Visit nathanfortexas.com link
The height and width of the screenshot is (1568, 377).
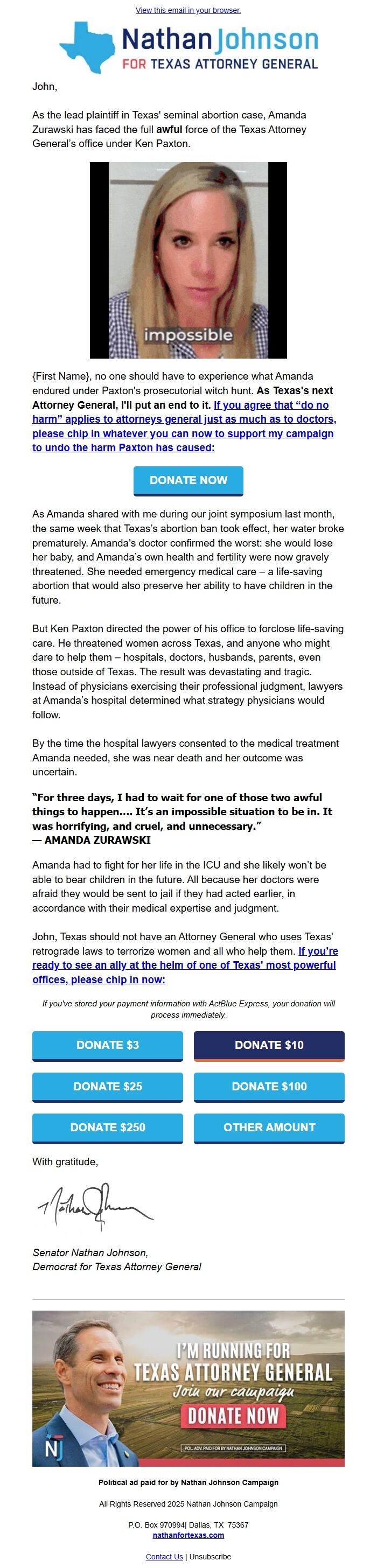188,1535
